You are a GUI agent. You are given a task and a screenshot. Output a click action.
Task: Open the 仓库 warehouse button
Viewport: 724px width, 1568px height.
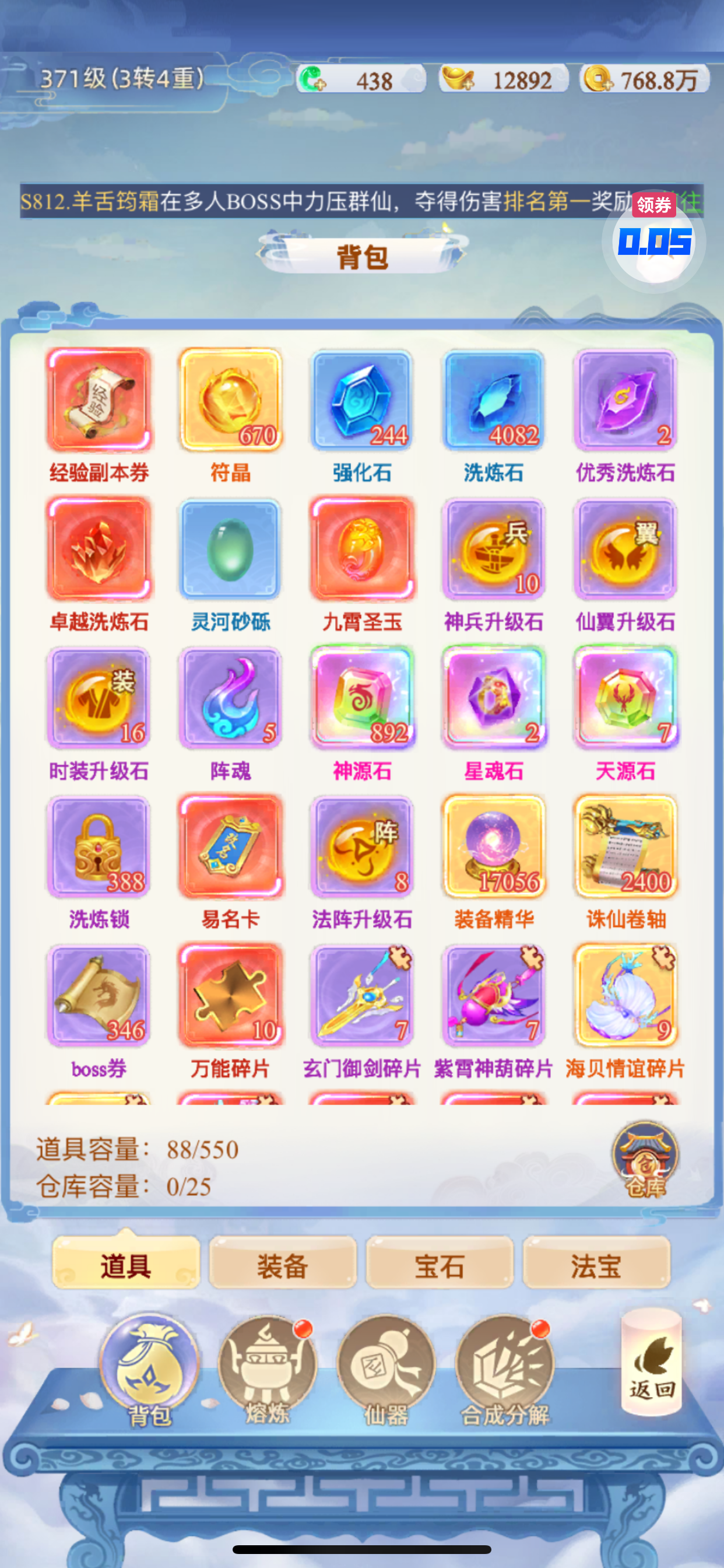point(645,1160)
